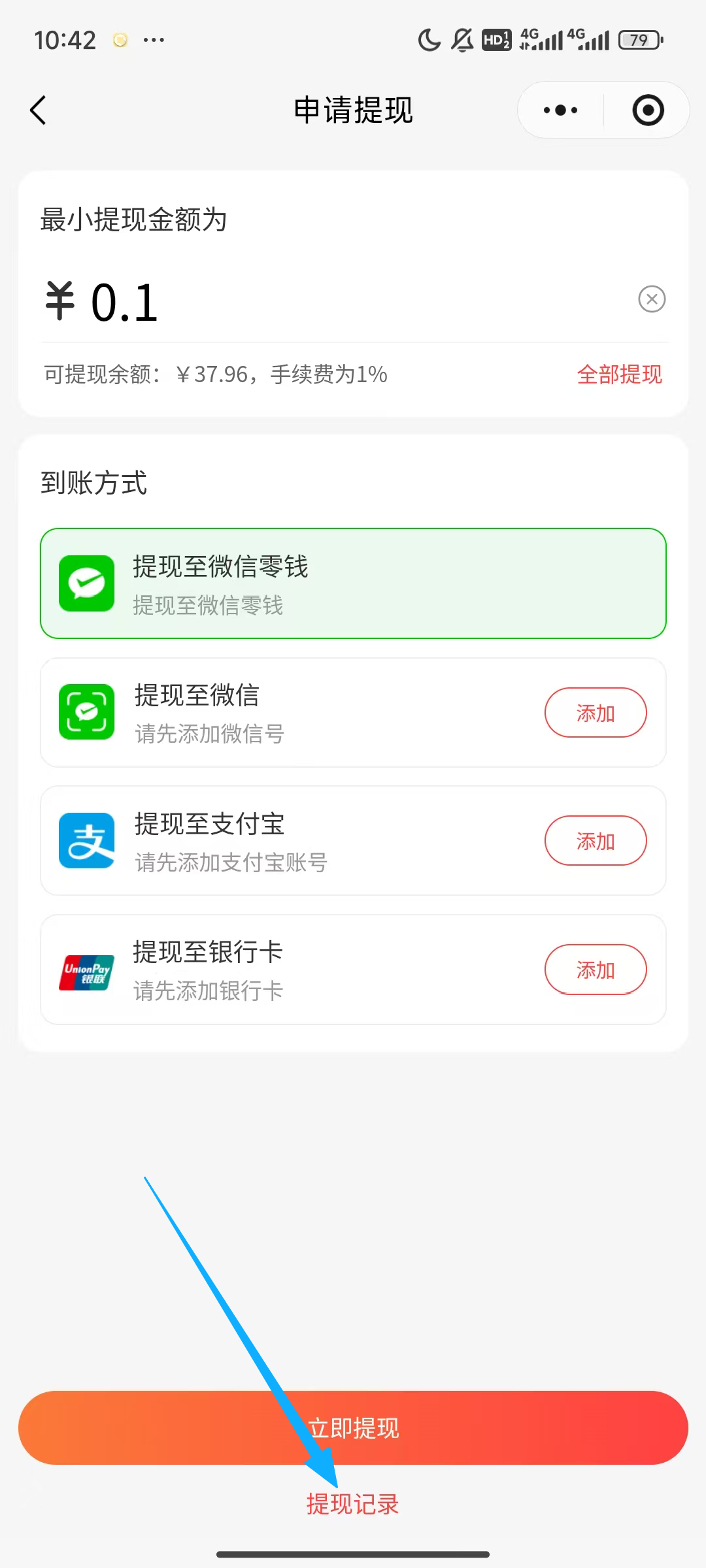Go back from the 申请提现 page
This screenshot has width=706, height=1568.
(39, 110)
